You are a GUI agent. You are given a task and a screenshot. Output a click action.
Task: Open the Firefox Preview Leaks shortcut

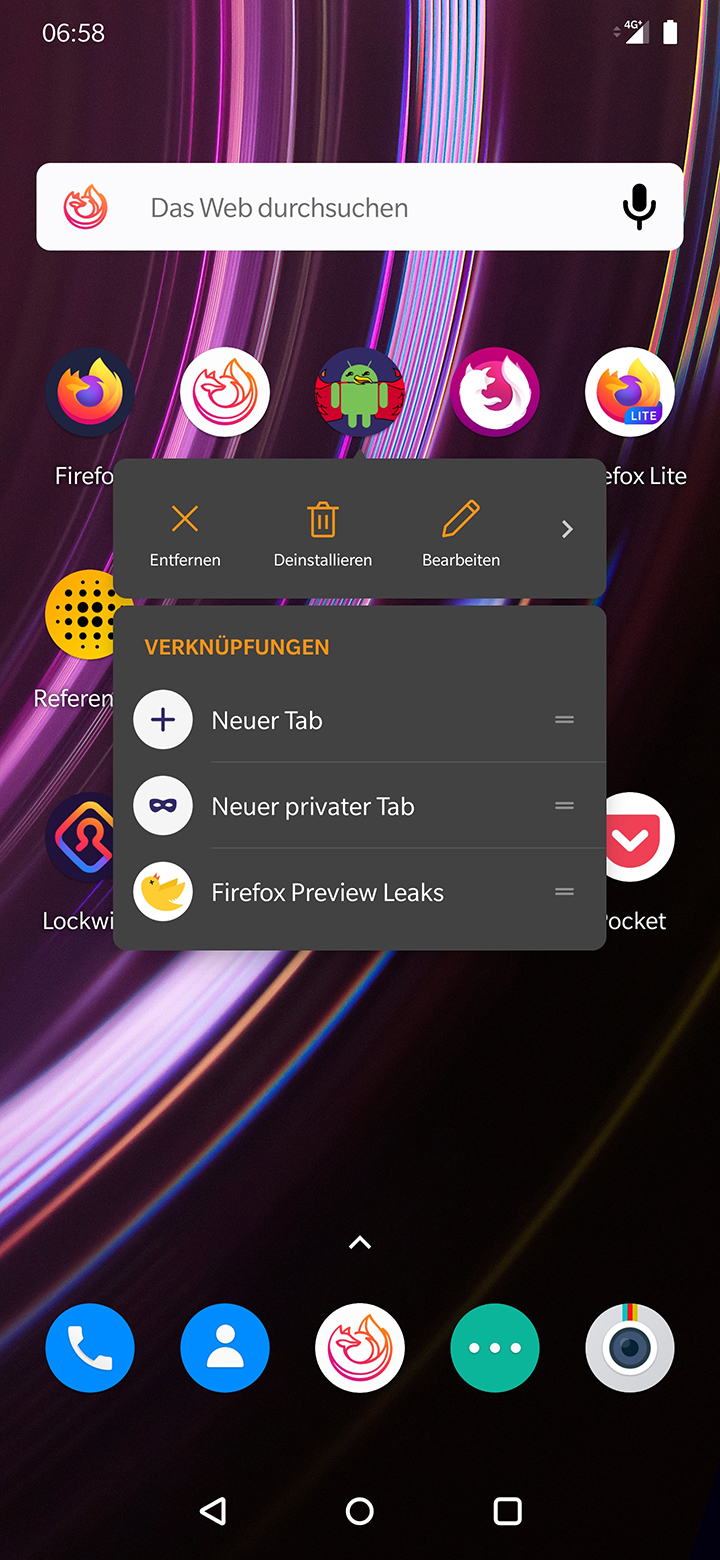pyautogui.click(x=360, y=892)
